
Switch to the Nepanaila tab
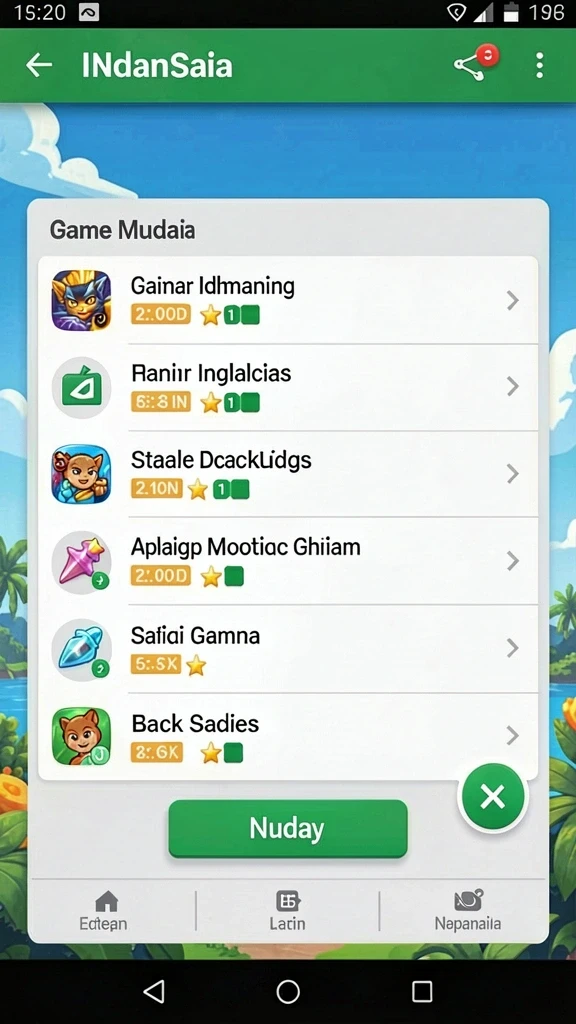468,911
